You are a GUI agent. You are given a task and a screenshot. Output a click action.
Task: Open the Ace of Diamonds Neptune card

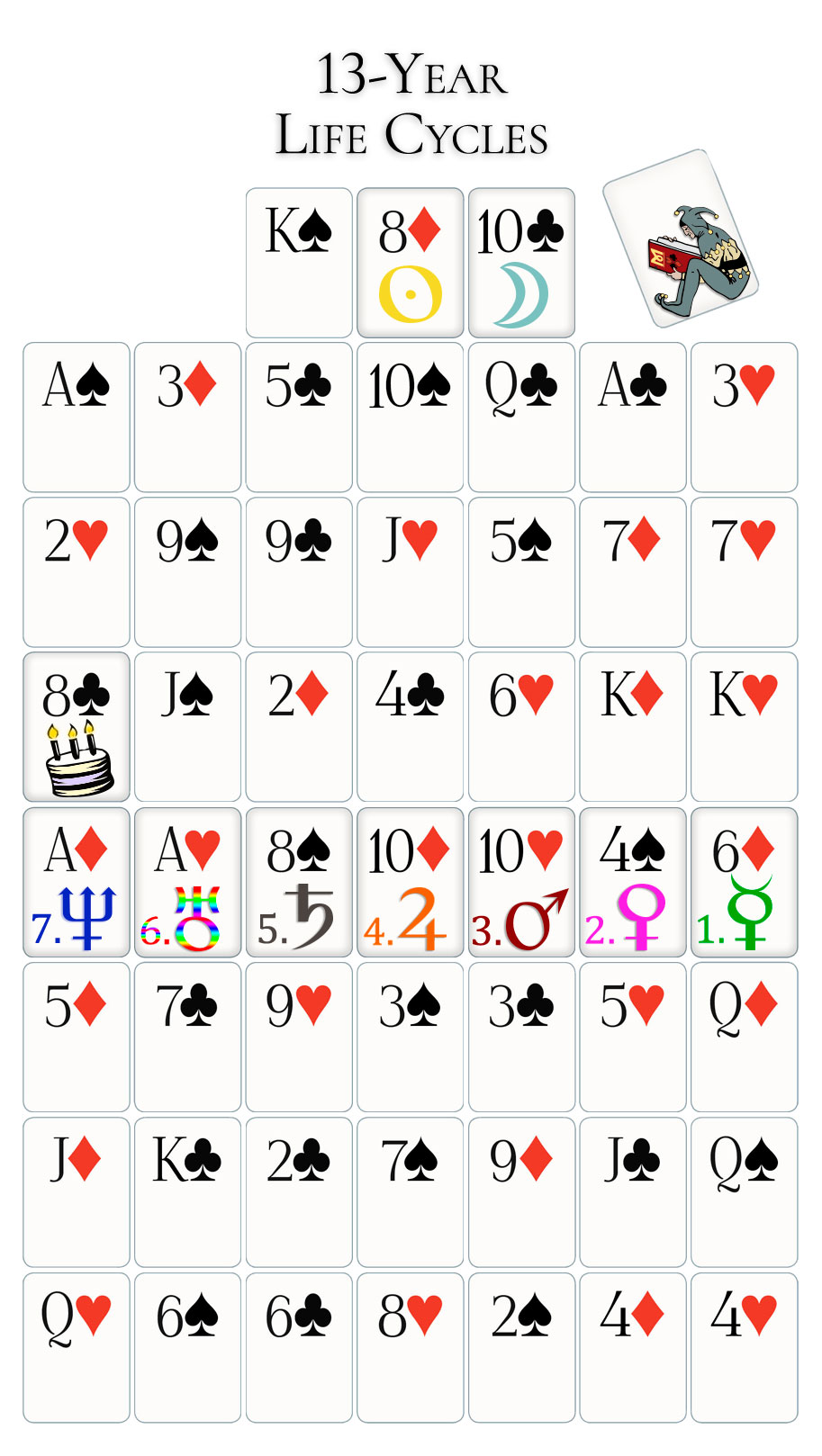pyautogui.click(x=77, y=882)
